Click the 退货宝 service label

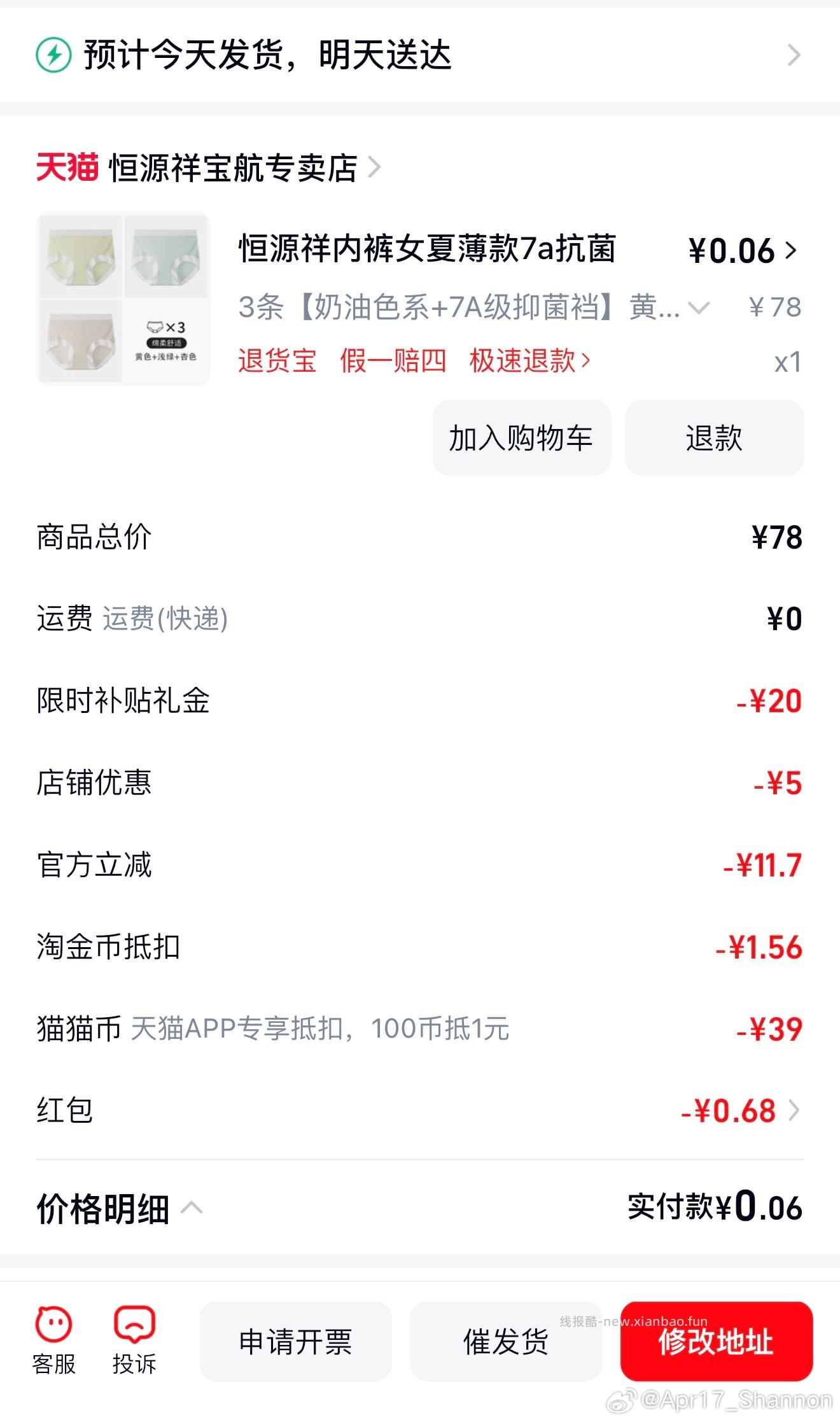coord(276,360)
